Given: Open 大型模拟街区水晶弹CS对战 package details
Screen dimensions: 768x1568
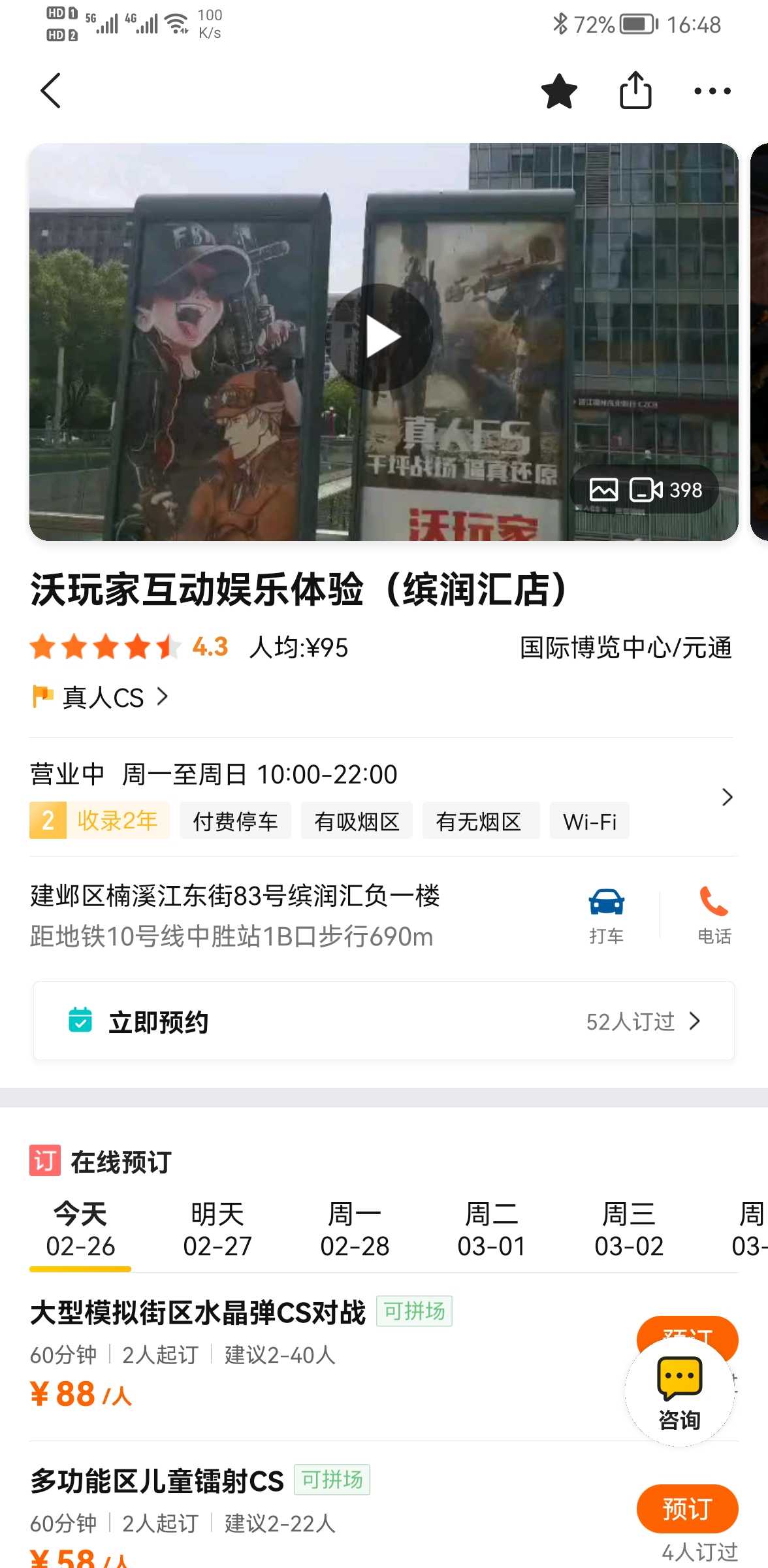Looking at the screenshot, I should coord(197,1313).
